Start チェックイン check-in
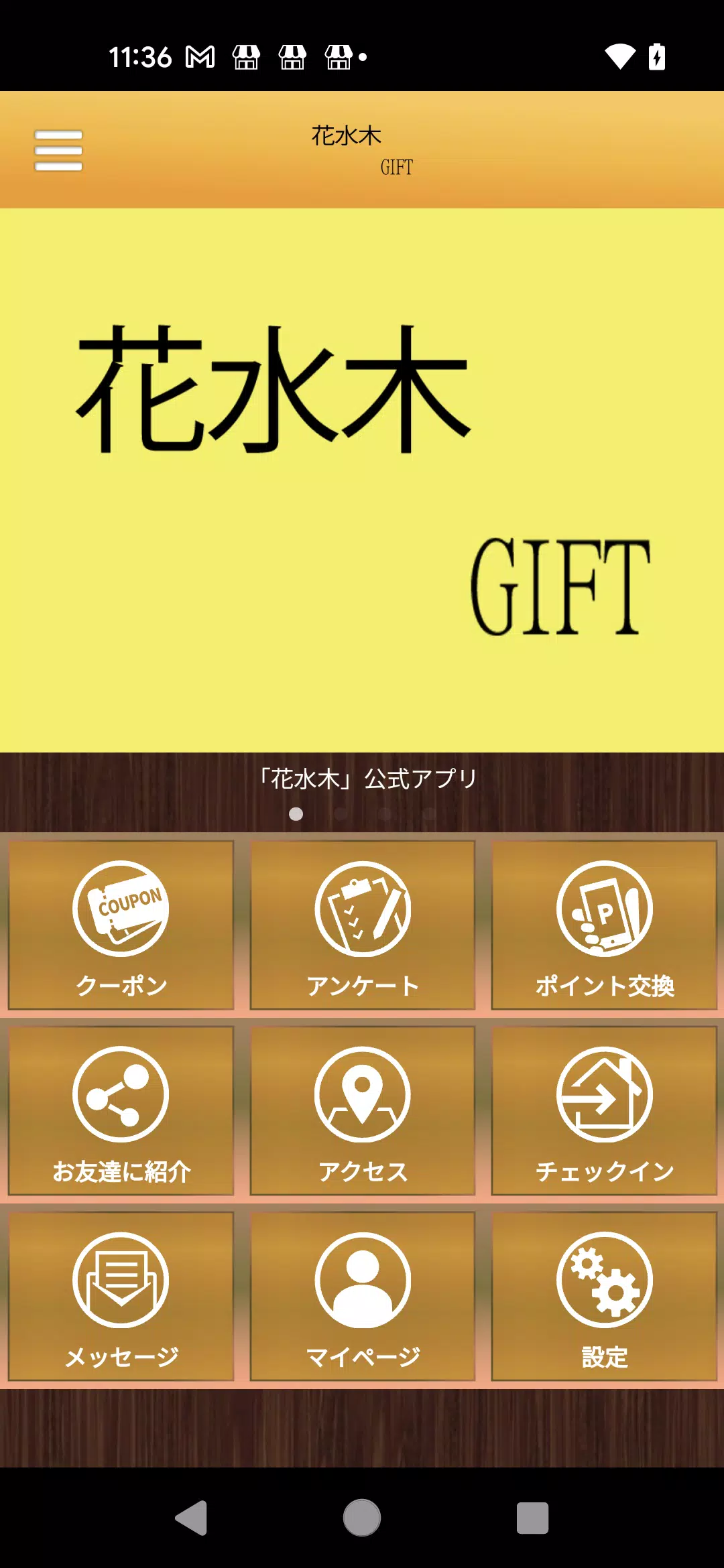This screenshot has height=1568, width=724. pyautogui.click(x=604, y=1110)
